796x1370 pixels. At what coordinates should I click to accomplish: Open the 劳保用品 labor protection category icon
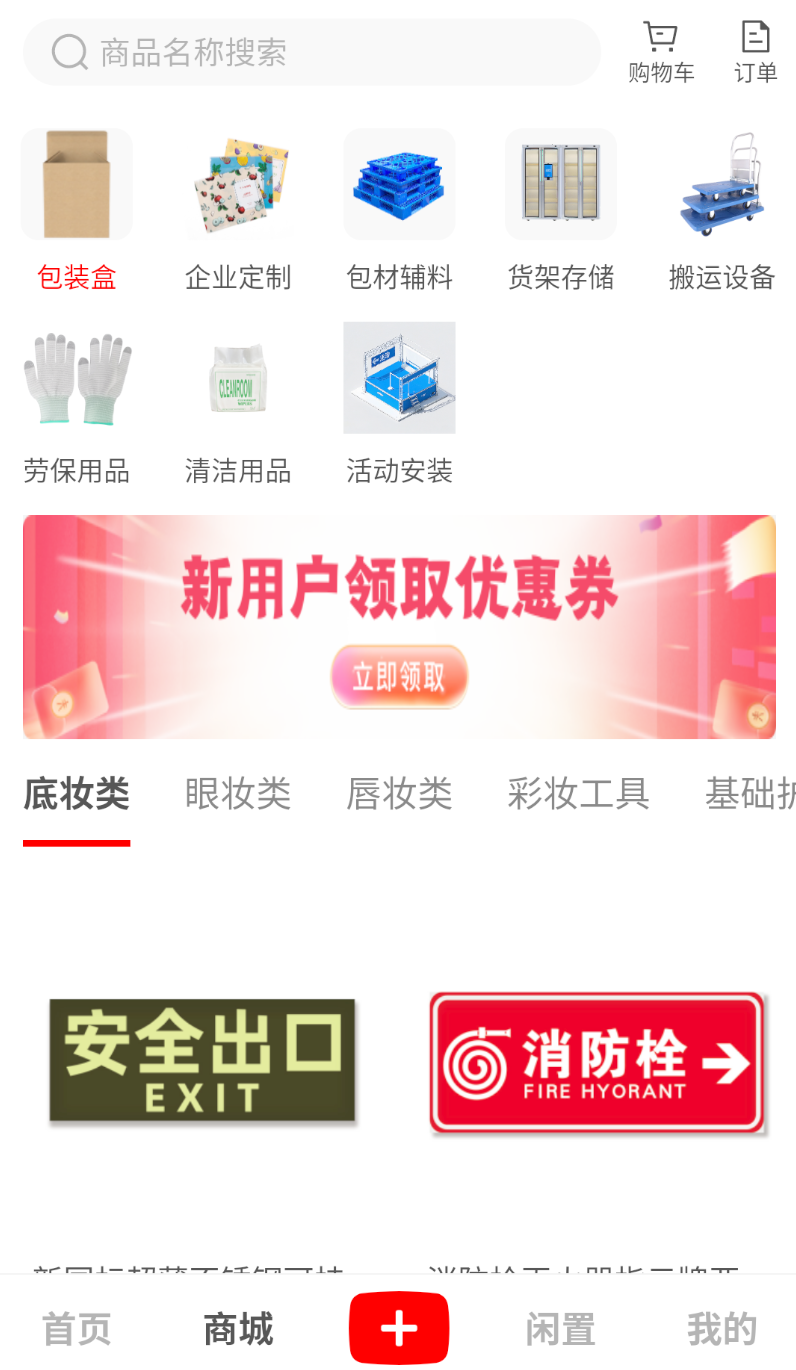(77, 378)
